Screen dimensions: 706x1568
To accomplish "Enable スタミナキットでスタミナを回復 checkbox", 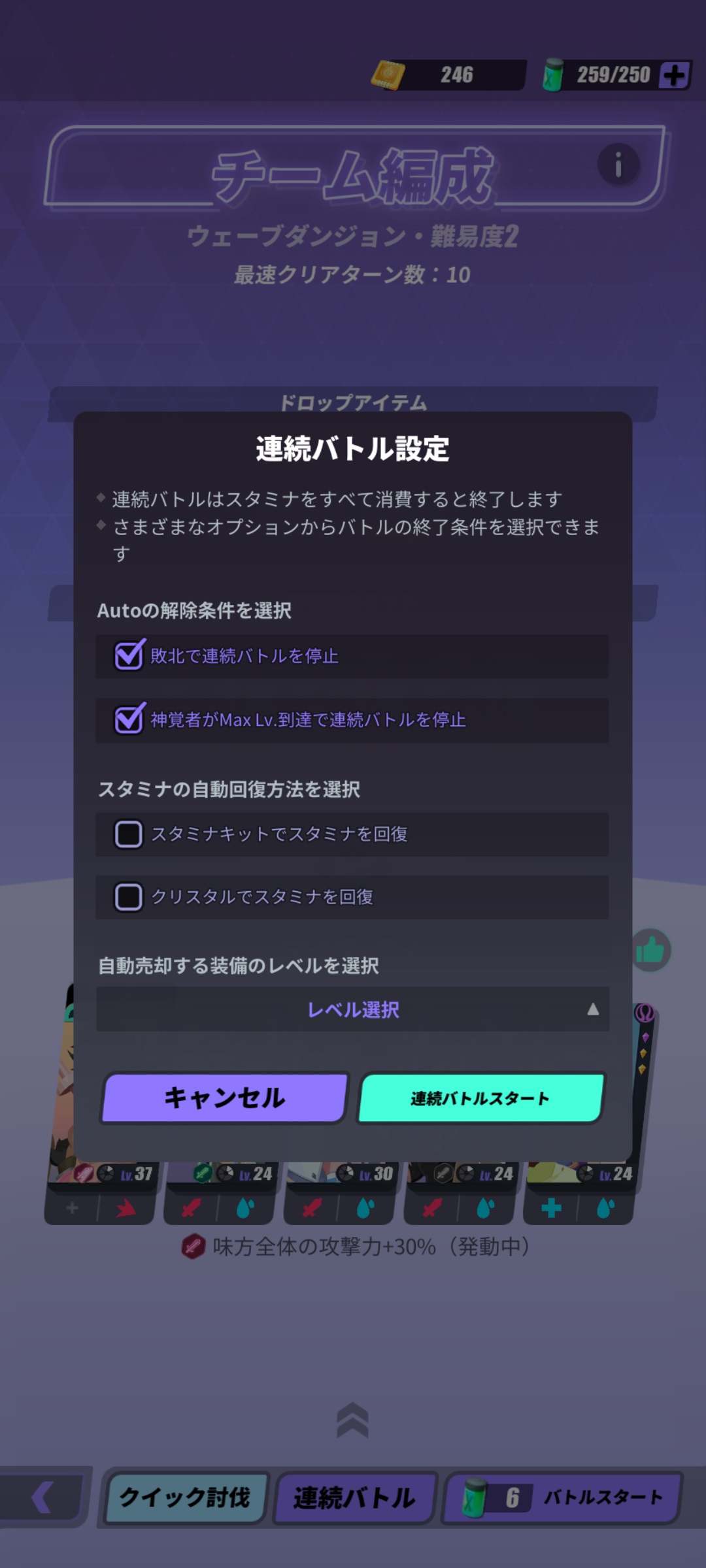I will point(129,834).
